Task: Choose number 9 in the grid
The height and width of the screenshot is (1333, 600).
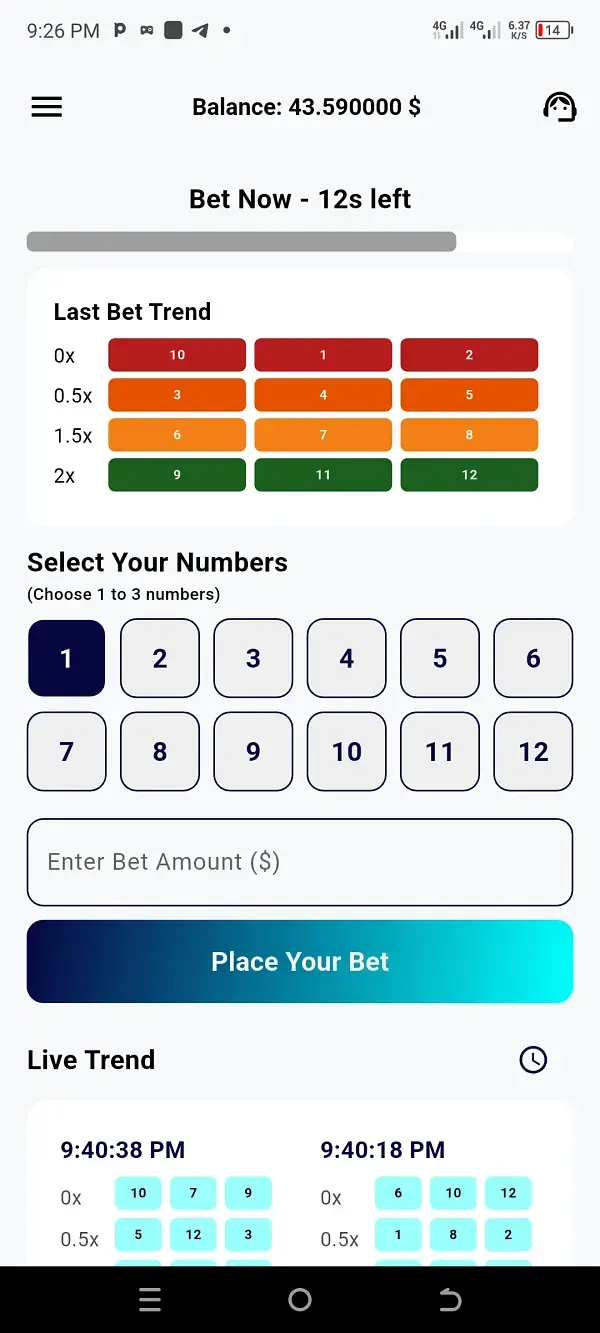Action: (x=253, y=751)
